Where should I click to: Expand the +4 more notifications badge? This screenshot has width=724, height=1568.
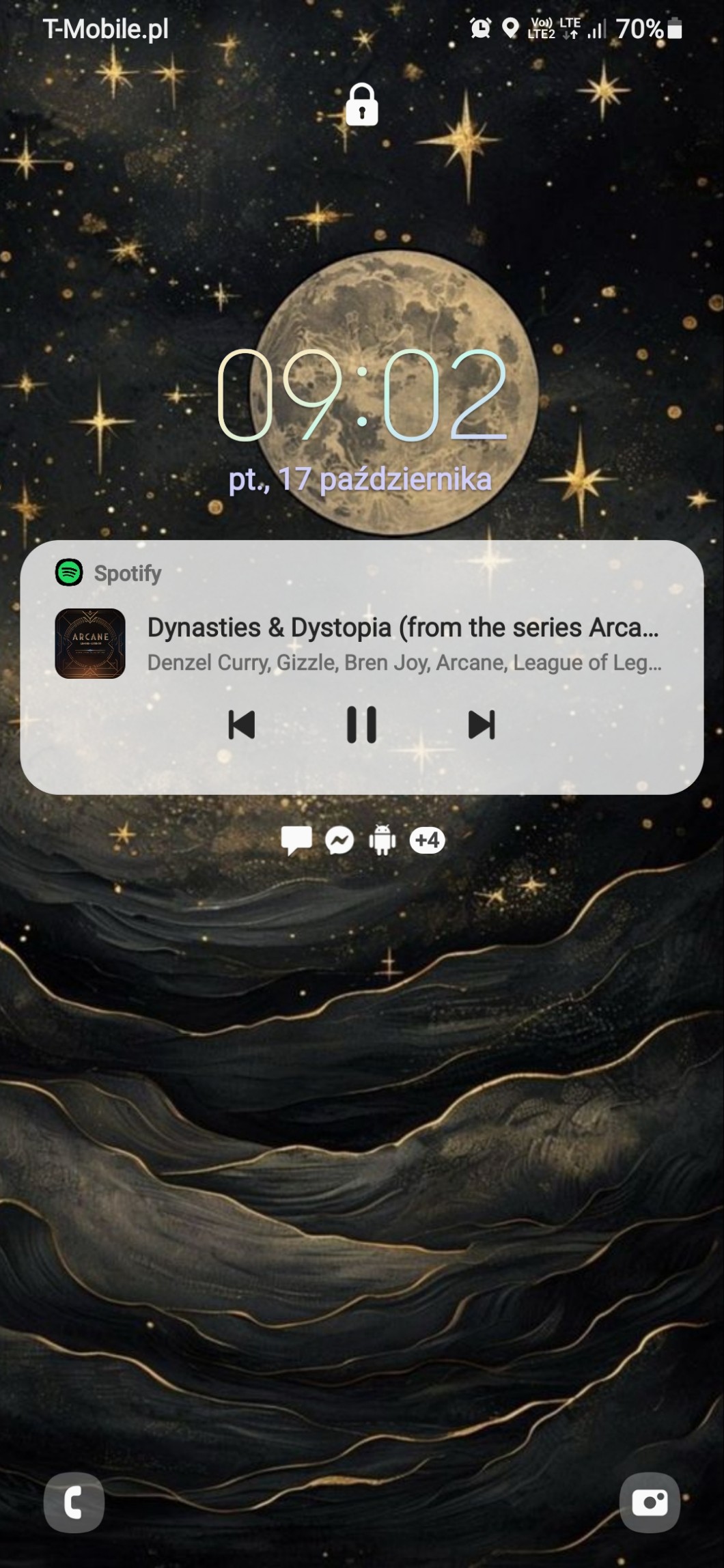[x=427, y=840]
